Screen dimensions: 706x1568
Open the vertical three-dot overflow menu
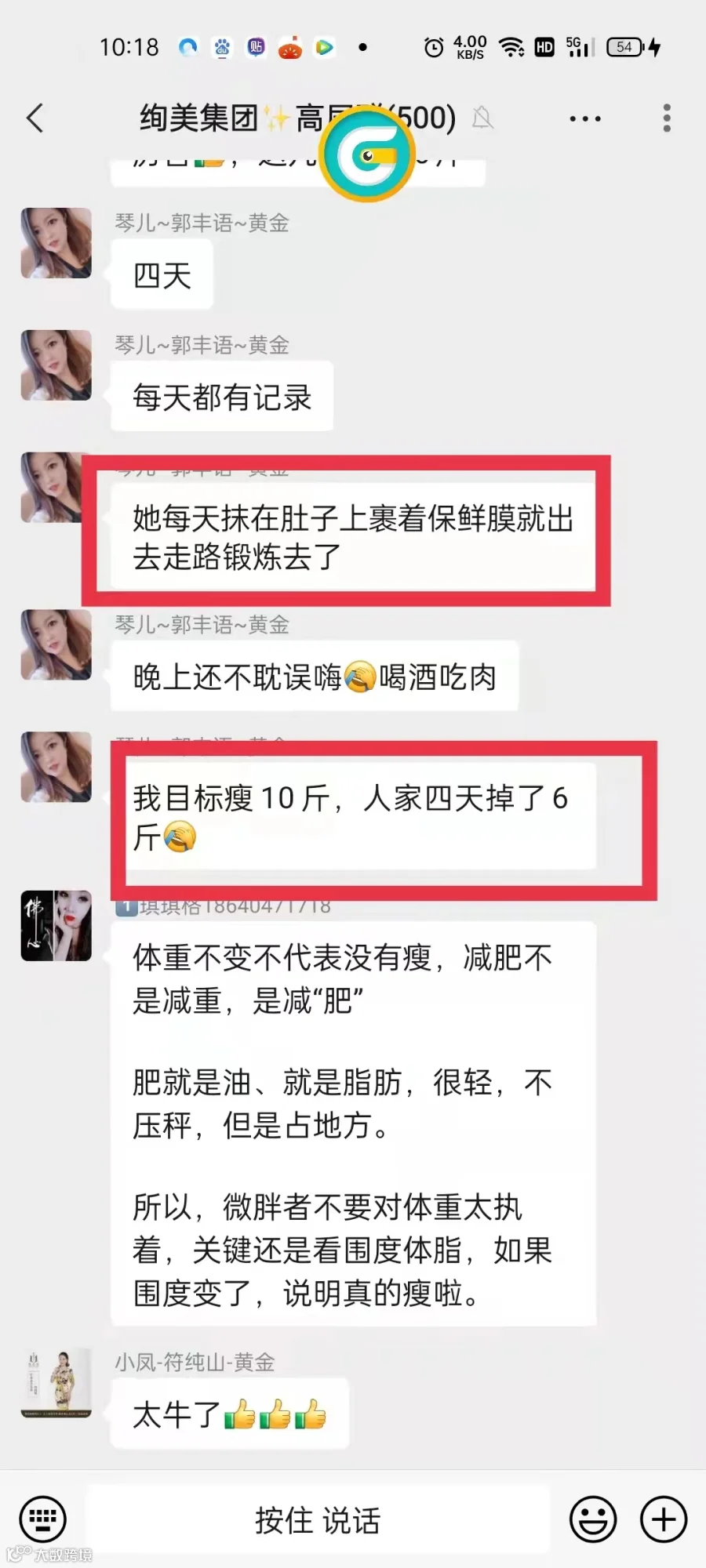[667, 118]
